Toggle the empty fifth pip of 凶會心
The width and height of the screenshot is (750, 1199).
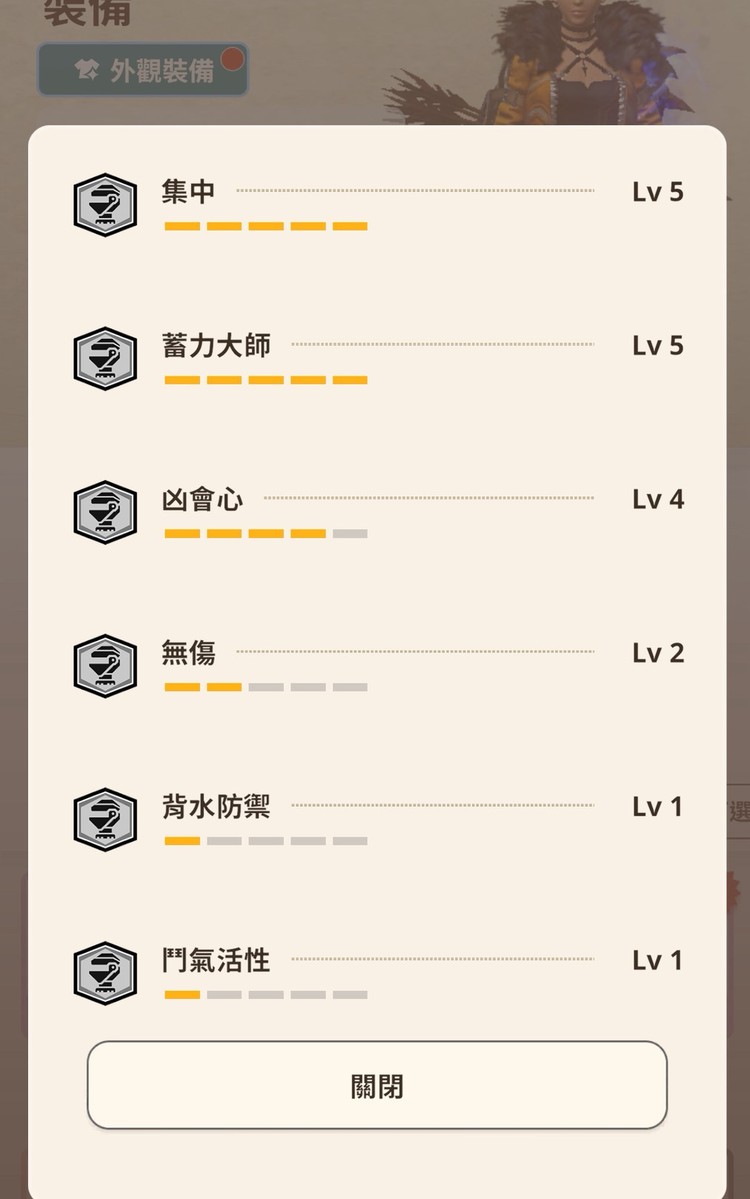point(349,534)
